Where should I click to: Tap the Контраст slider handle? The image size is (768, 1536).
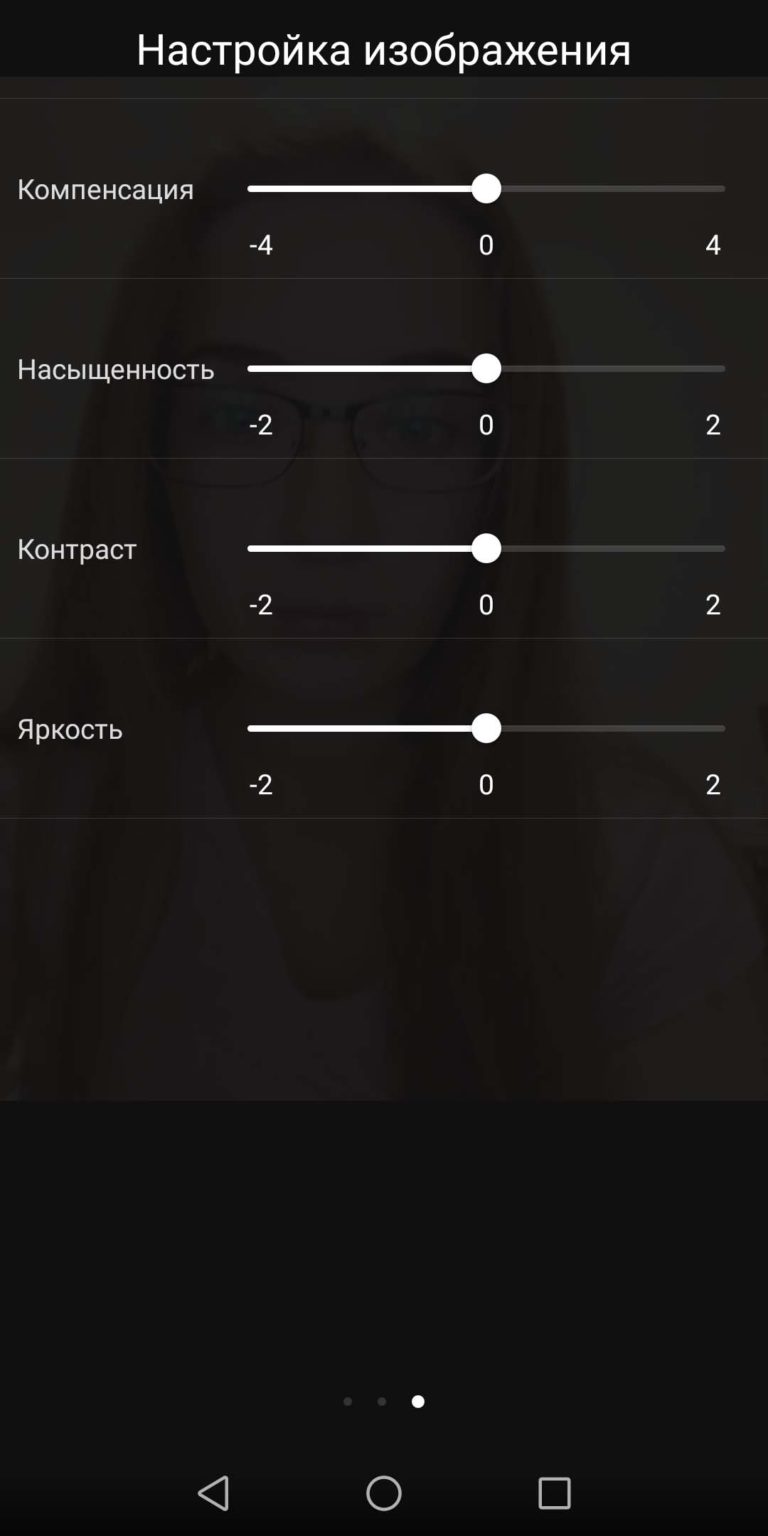[x=486, y=548]
